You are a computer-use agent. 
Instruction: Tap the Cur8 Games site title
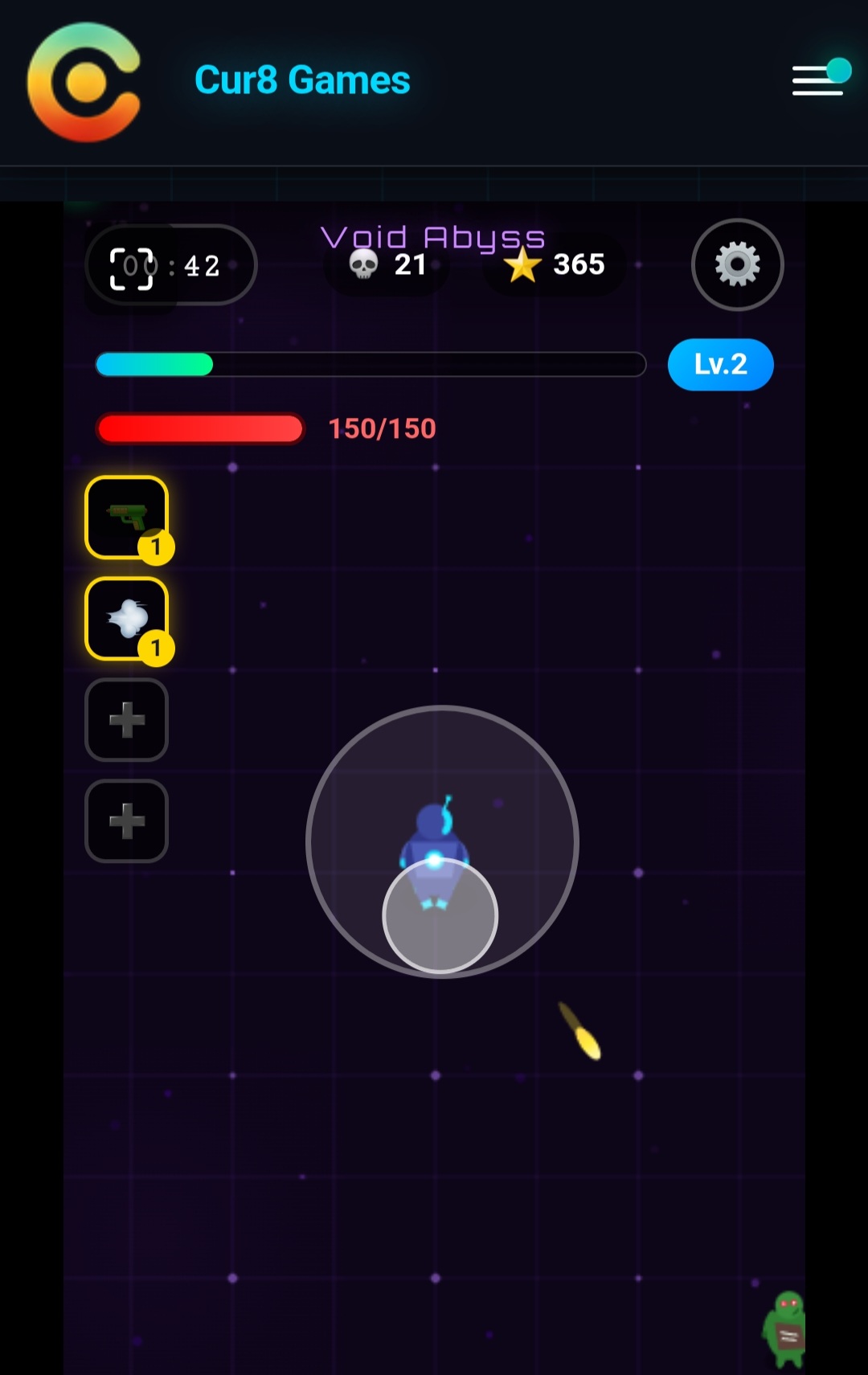[x=302, y=80]
